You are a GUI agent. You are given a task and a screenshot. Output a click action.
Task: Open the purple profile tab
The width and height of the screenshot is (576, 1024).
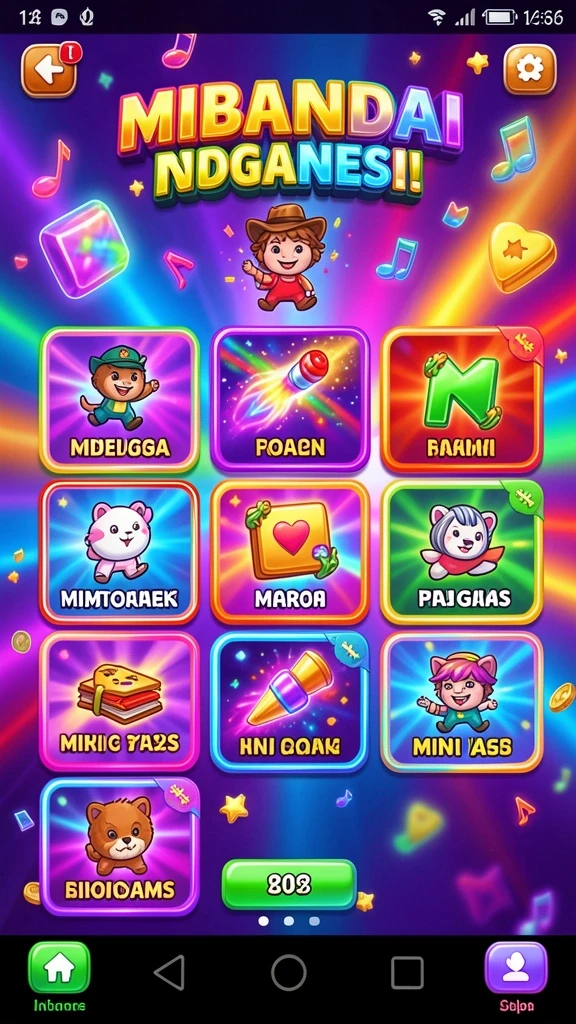click(x=516, y=968)
